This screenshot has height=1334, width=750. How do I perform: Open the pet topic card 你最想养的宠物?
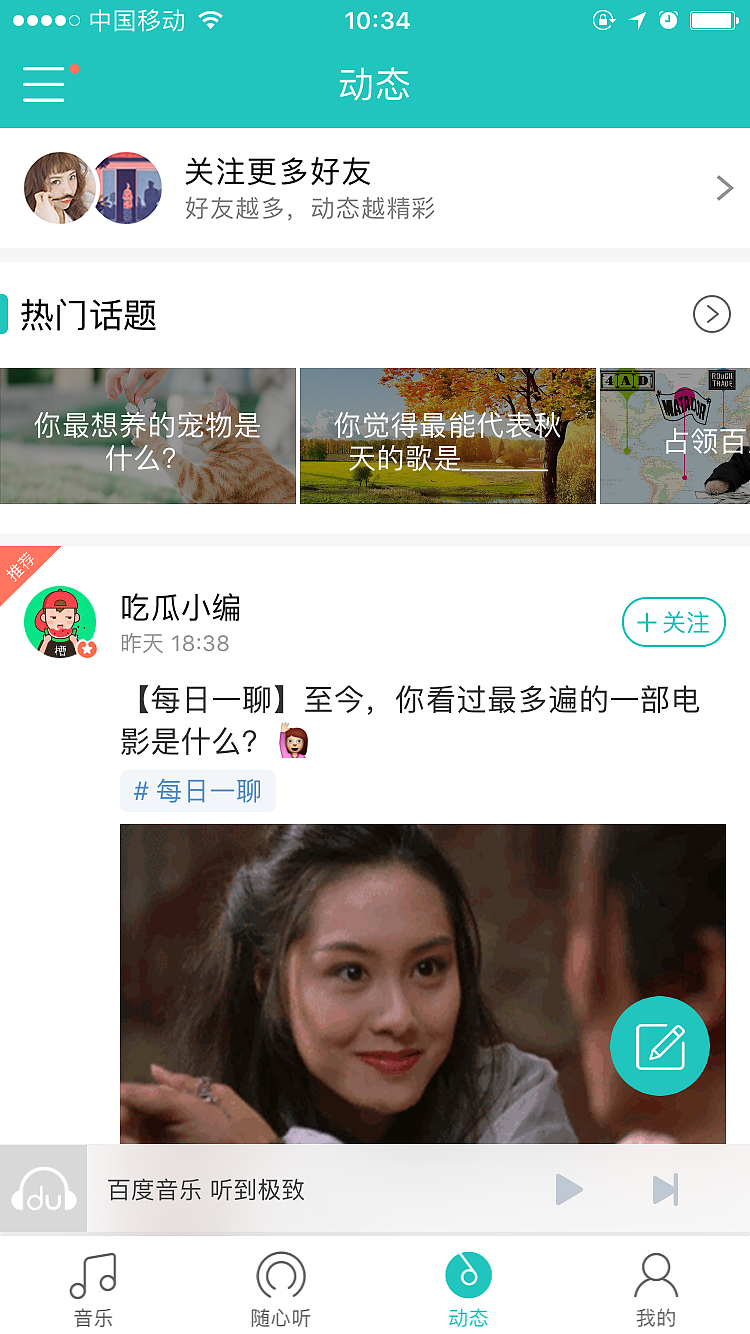point(148,436)
